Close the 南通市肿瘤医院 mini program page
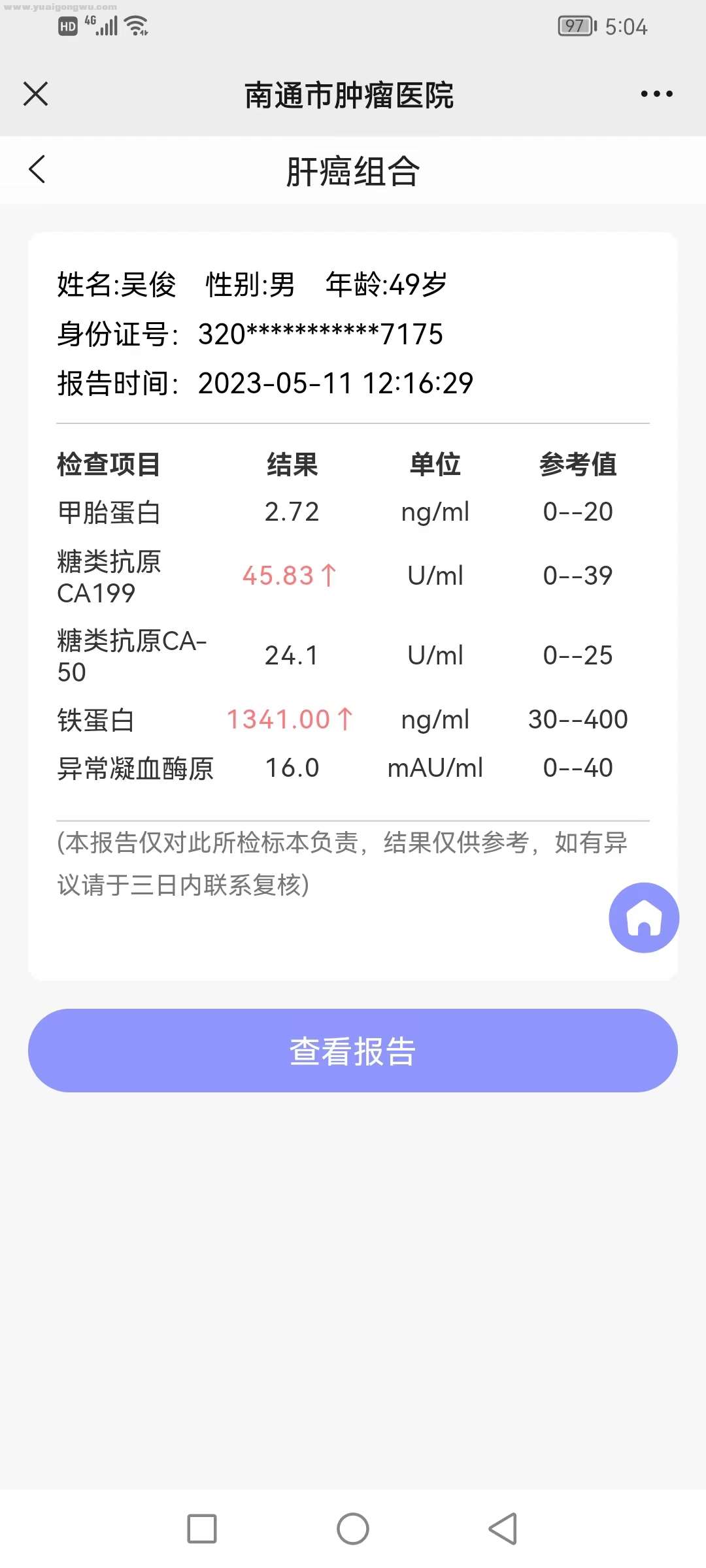Viewport: 706px width, 1568px height. tap(36, 93)
